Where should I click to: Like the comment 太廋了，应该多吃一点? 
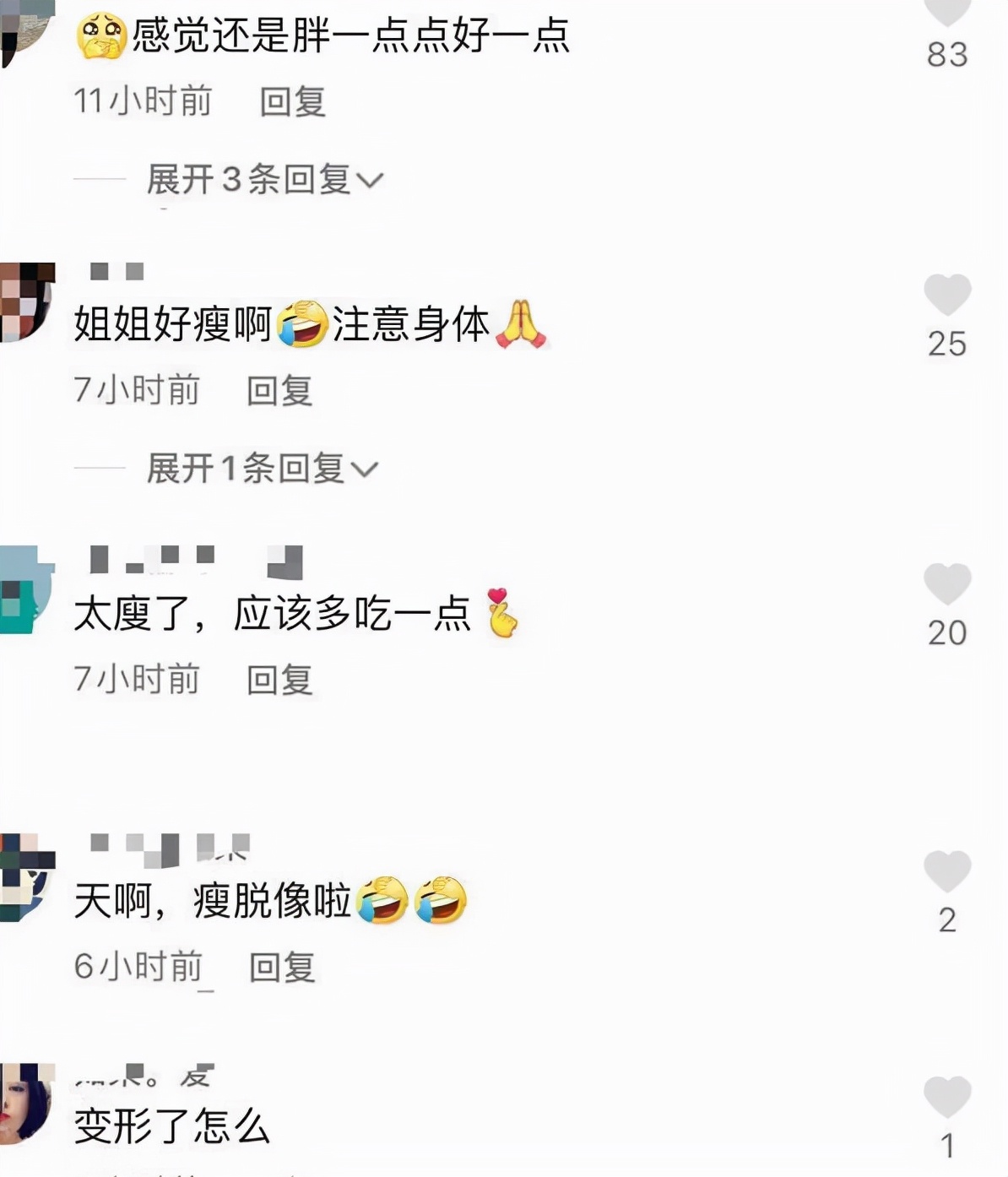[947, 584]
